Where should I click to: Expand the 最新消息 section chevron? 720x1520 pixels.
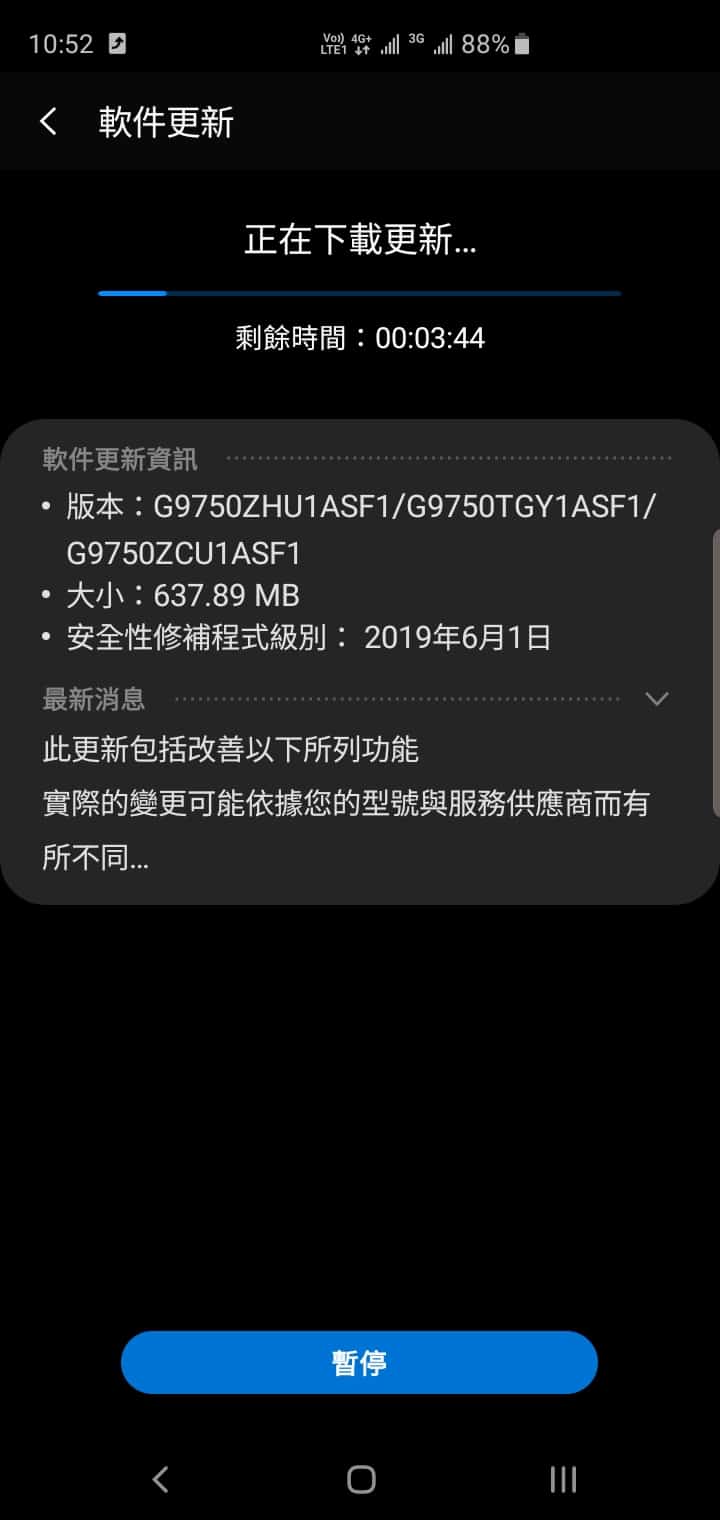(x=656, y=699)
